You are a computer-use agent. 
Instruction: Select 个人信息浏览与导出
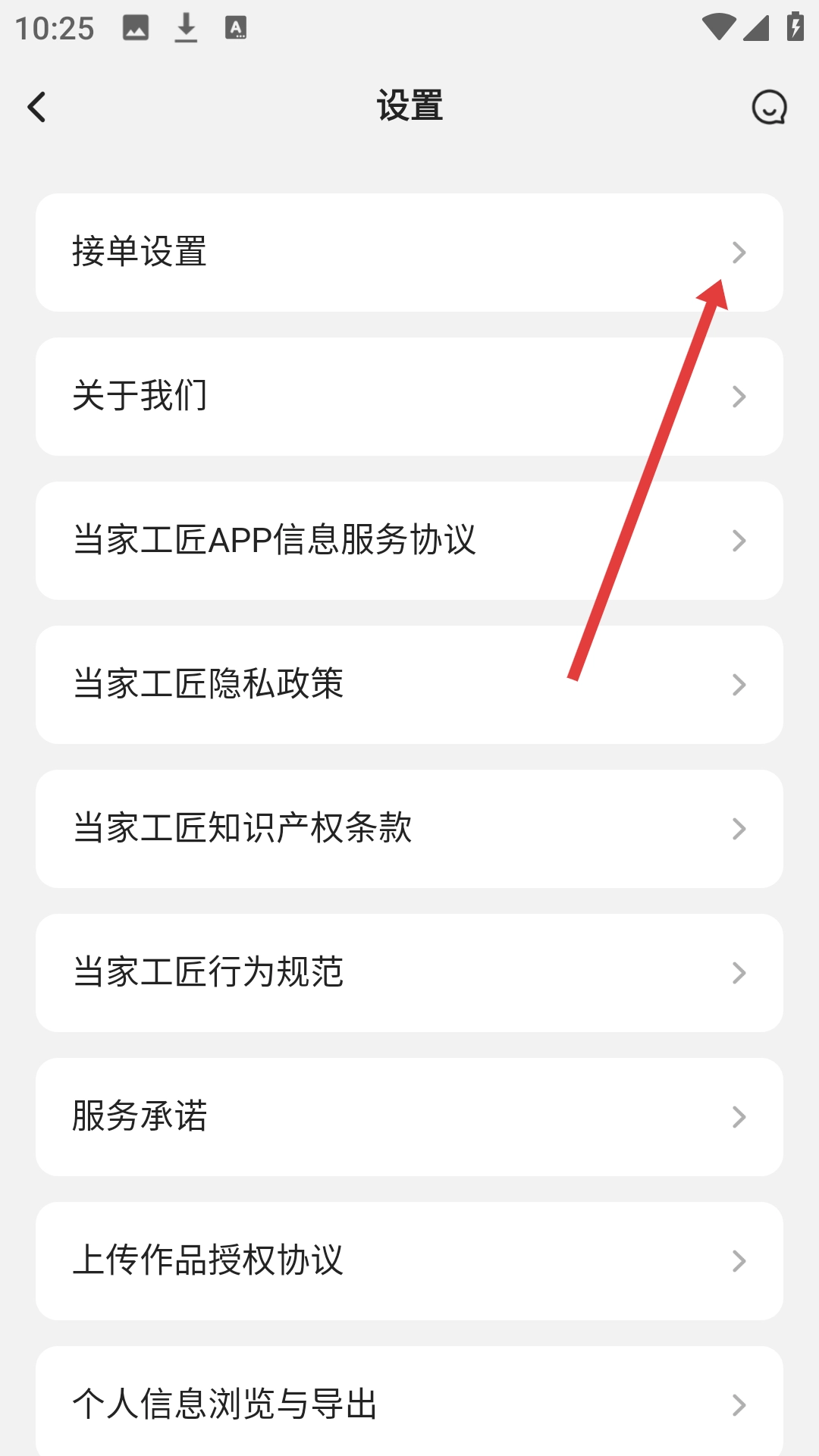409,1403
